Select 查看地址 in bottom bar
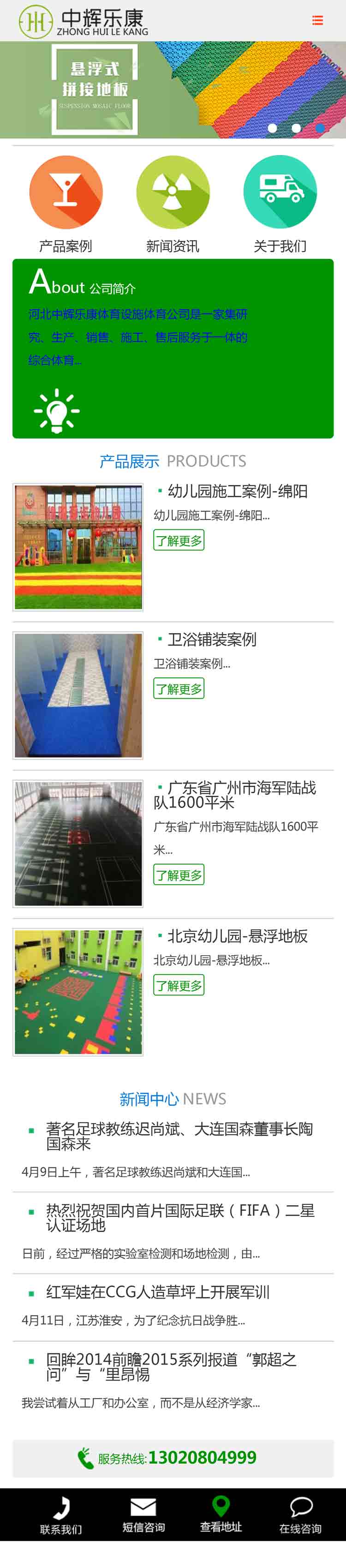Viewport: 346px width, 1568px height. coord(221,1516)
